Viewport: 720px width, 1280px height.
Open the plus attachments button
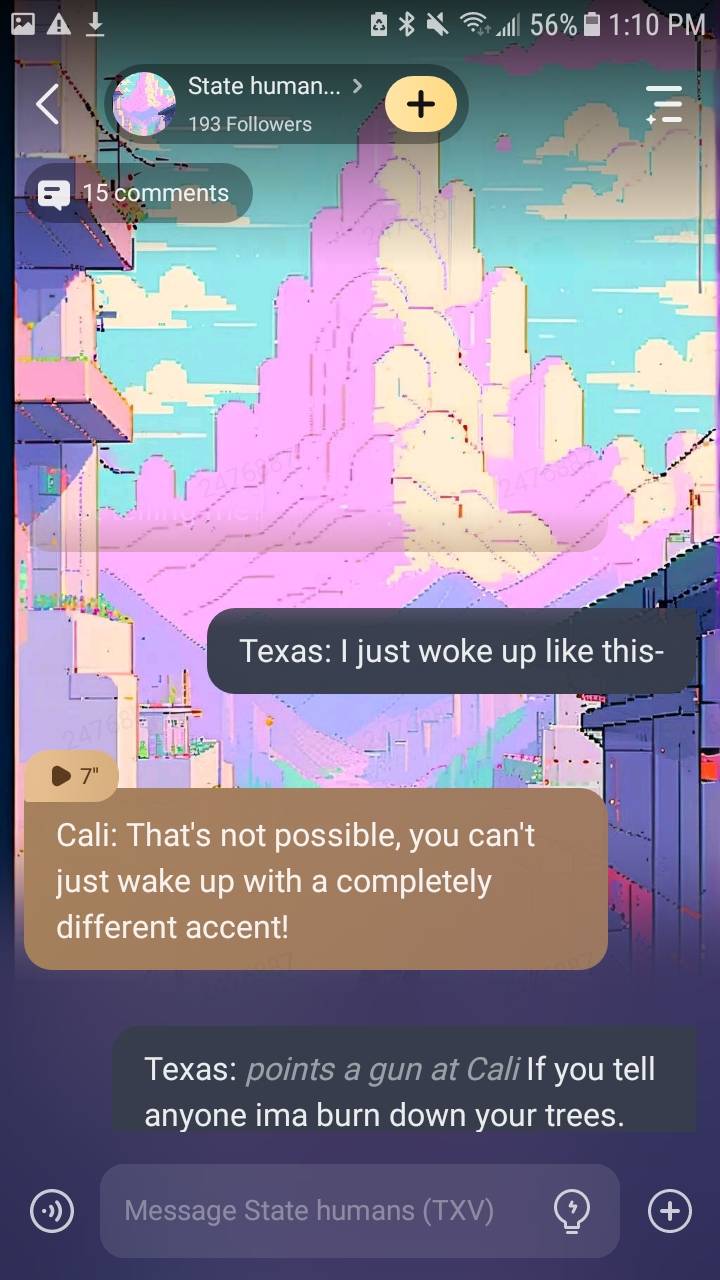[669, 1211]
